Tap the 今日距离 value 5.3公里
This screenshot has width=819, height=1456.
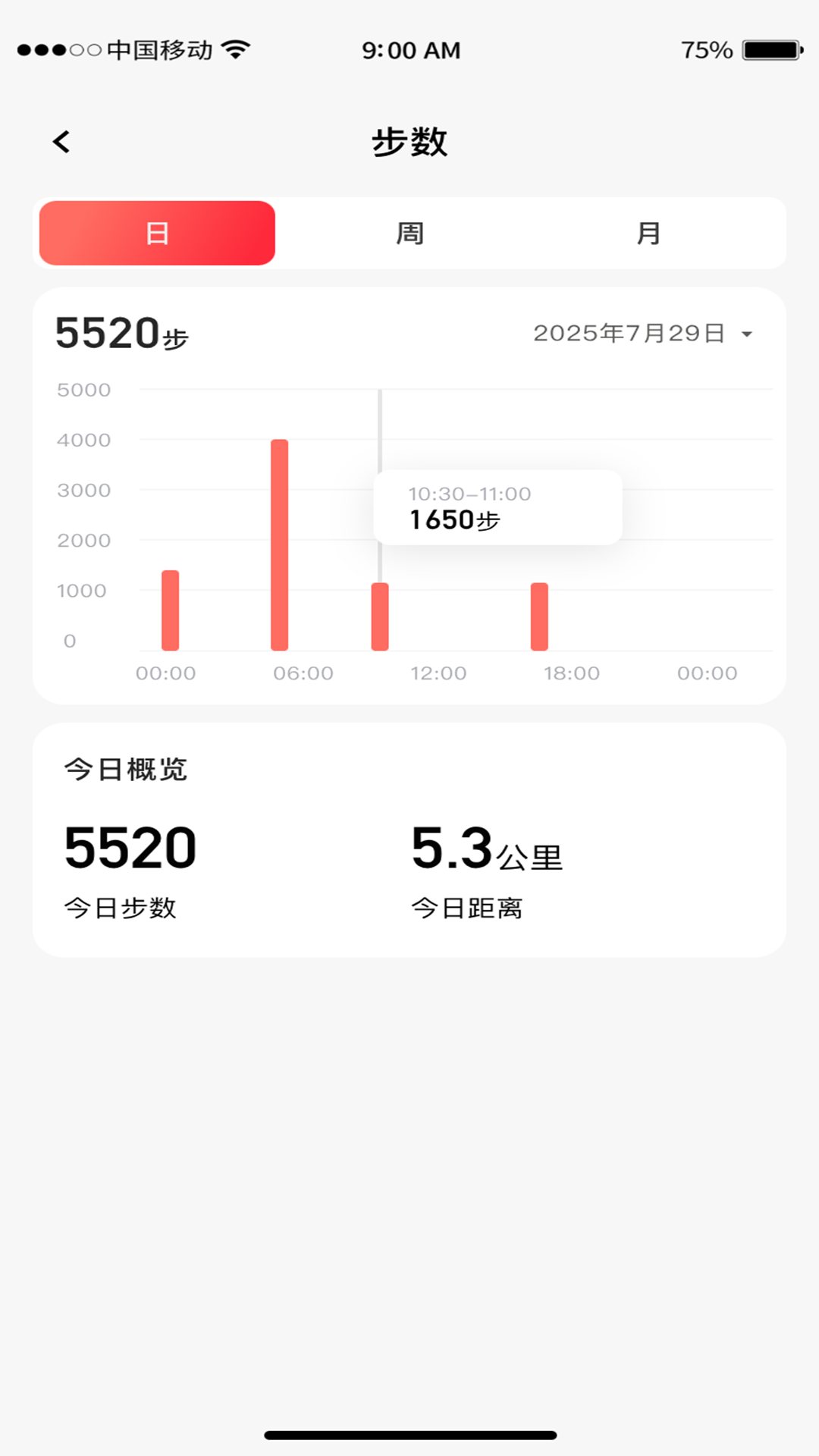coord(485,848)
